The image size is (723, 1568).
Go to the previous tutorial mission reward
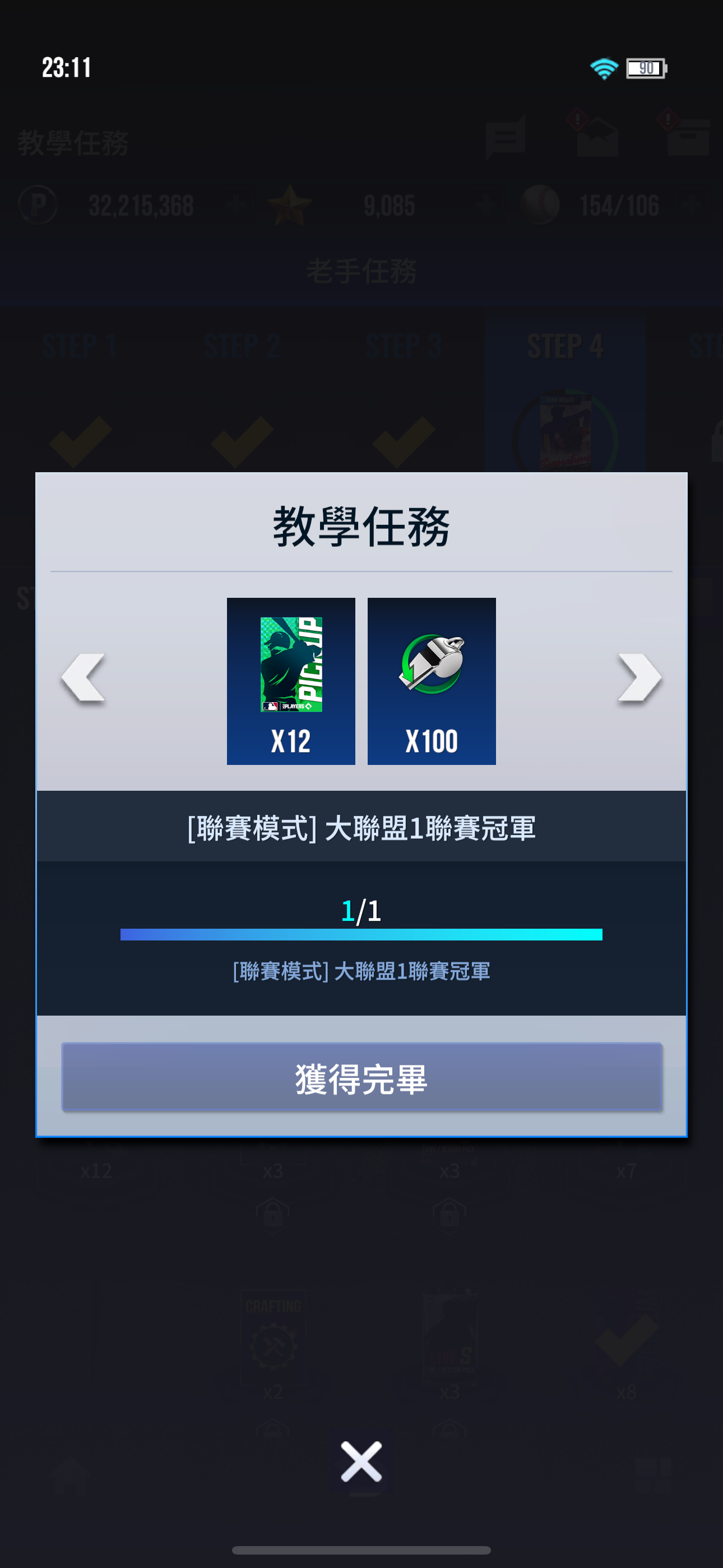pos(84,677)
